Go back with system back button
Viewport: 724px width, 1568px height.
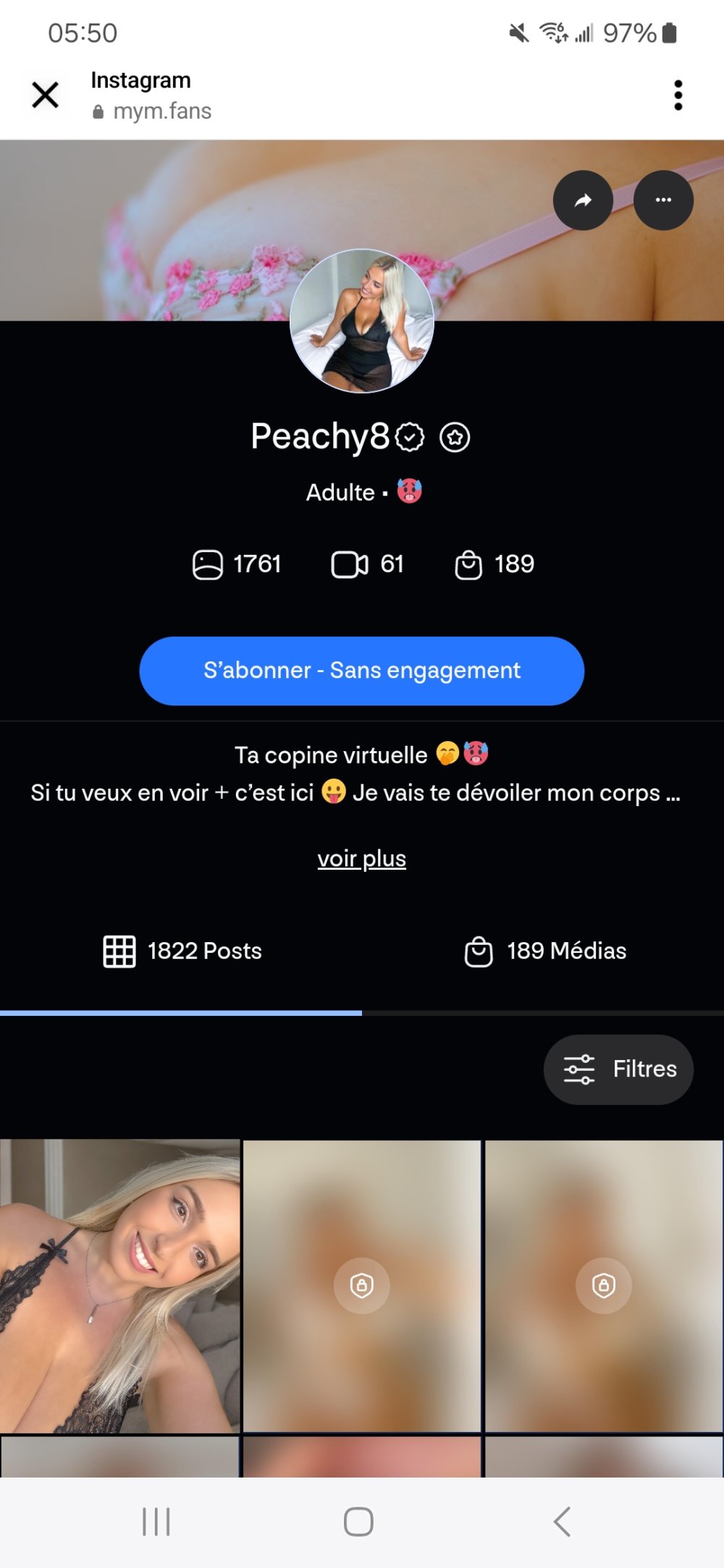click(562, 1522)
